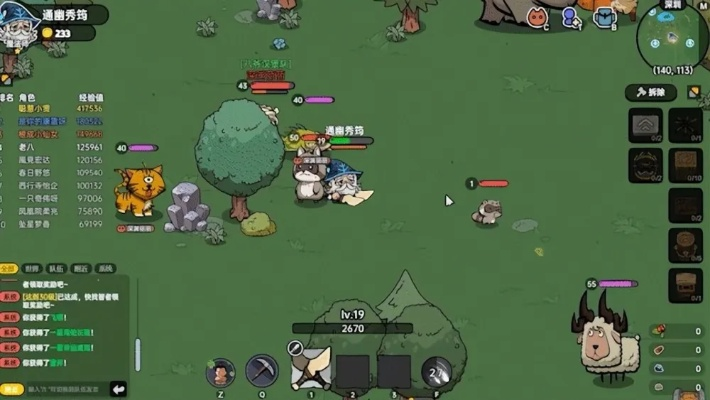Tap the chat message input field
Viewport: 710px width, 400px height.
pyautogui.click(x=65, y=388)
